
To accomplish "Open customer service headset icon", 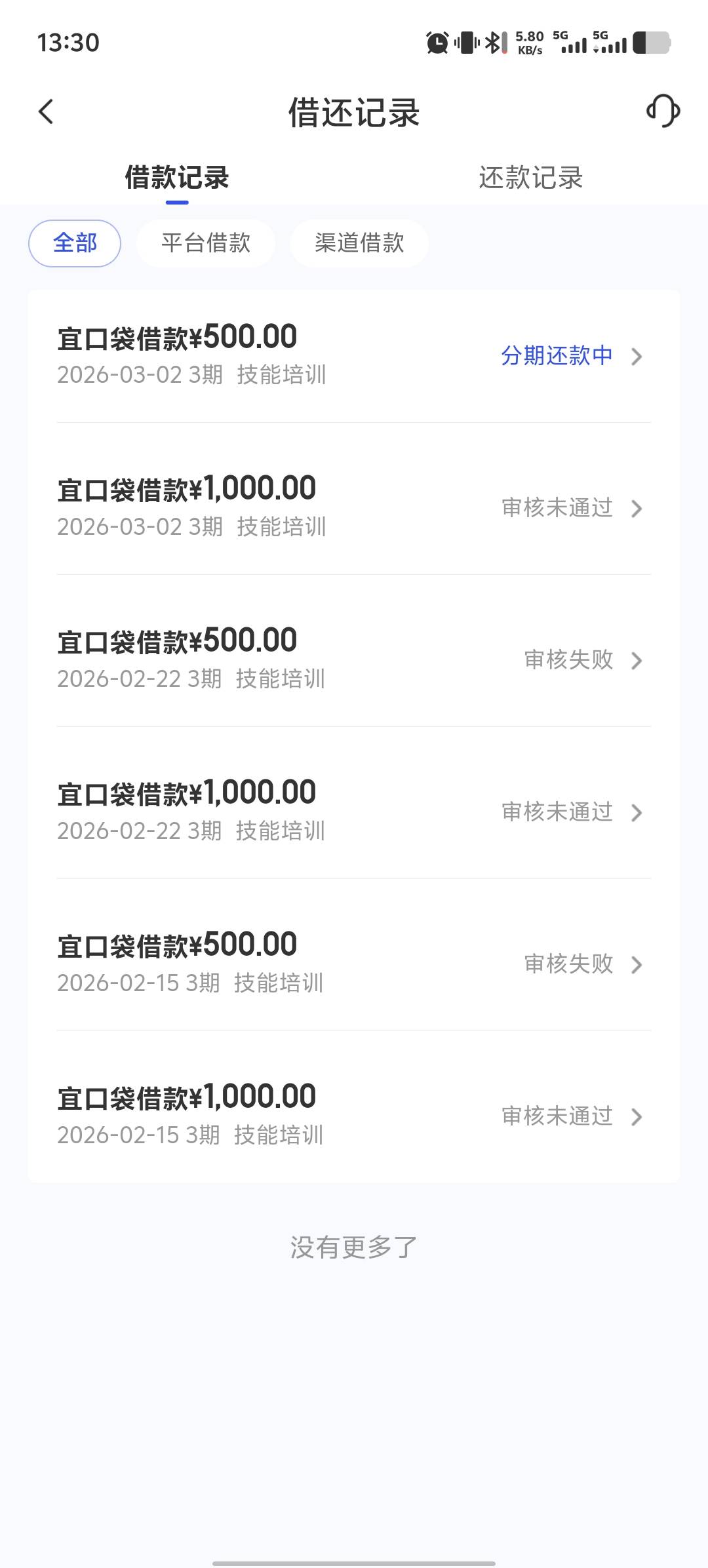I will 663,111.
